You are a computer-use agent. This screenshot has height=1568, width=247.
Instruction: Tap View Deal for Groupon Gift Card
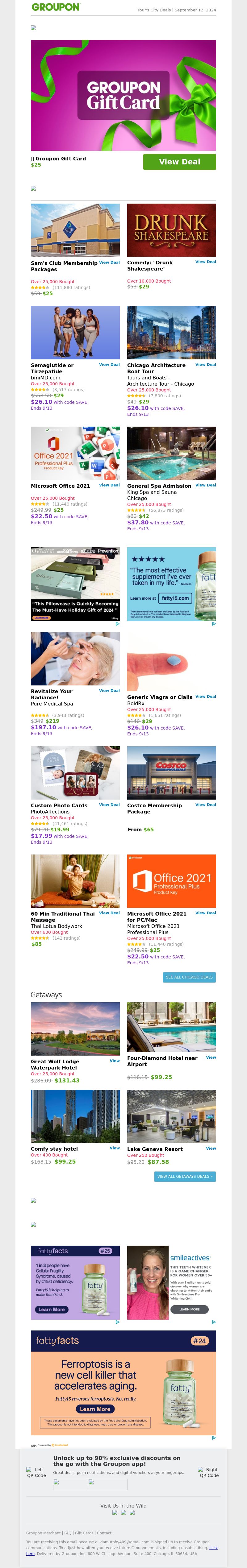179,162
